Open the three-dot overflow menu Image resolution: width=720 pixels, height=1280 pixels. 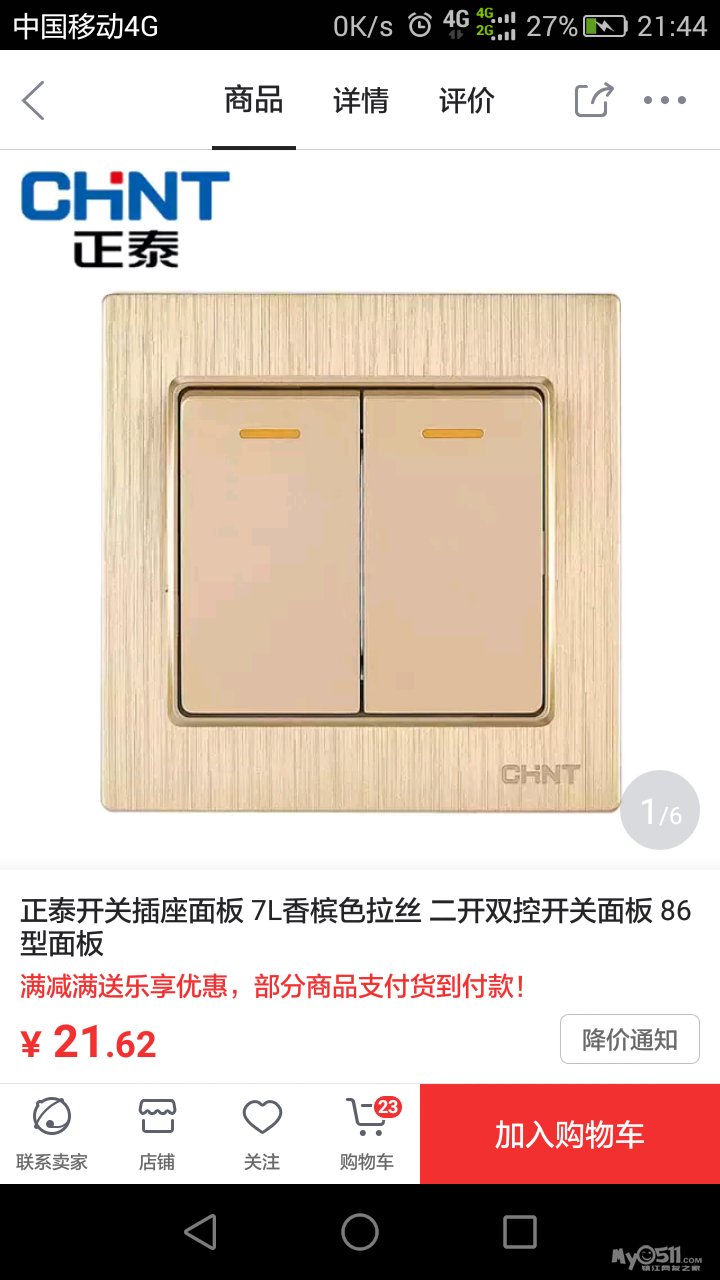coord(665,101)
